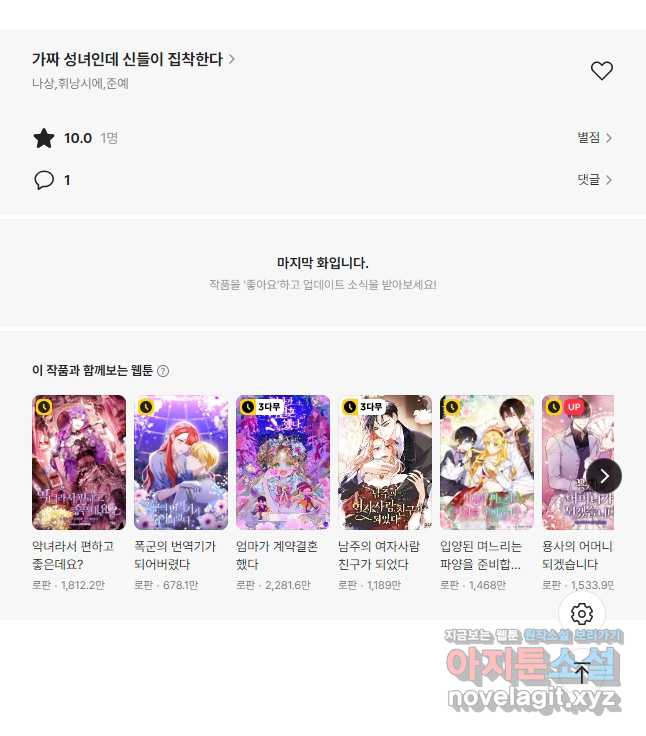Image resolution: width=646 pixels, height=736 pixels.
Task: Open webtoon 입양된 며느리는 파양을 준비합니다
Action: 487,462
